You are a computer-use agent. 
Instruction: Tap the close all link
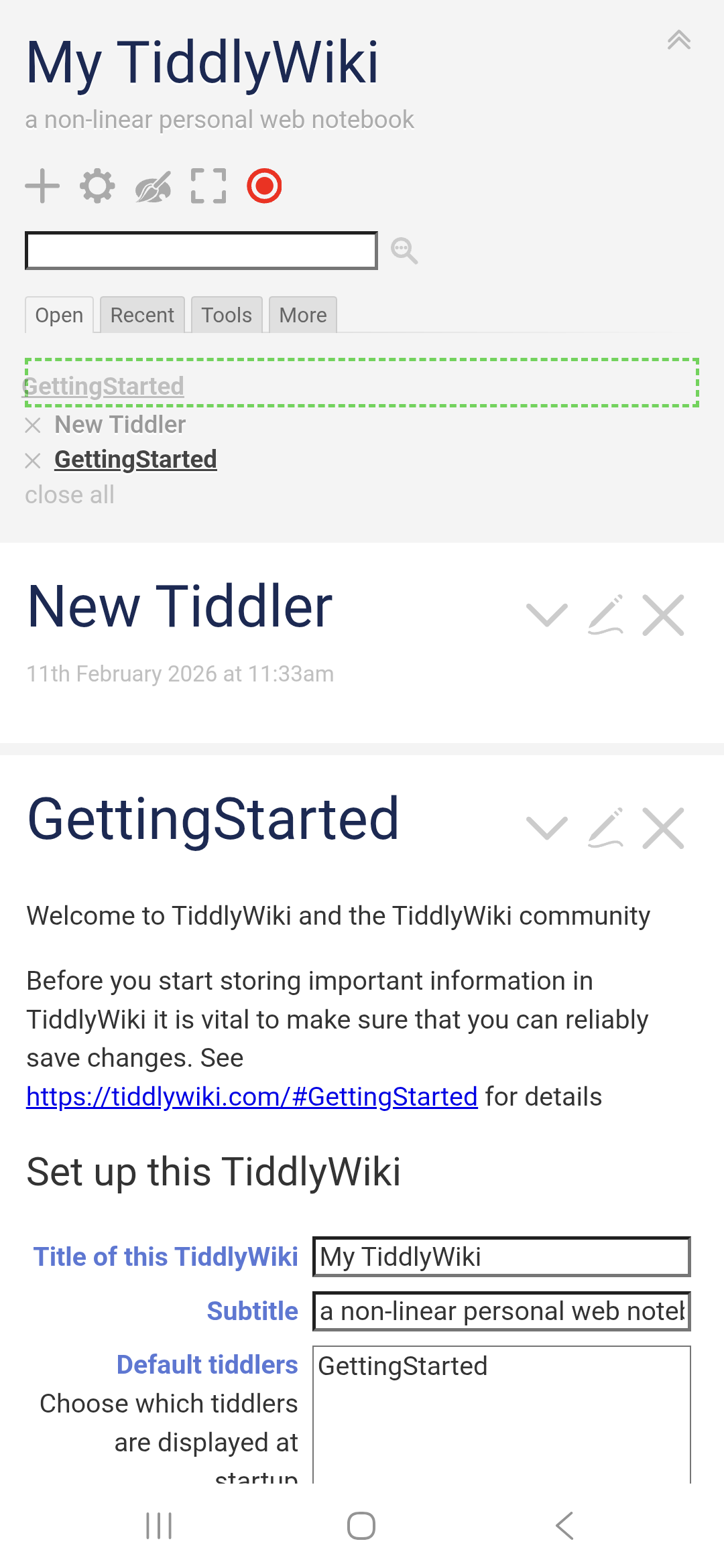70,495
